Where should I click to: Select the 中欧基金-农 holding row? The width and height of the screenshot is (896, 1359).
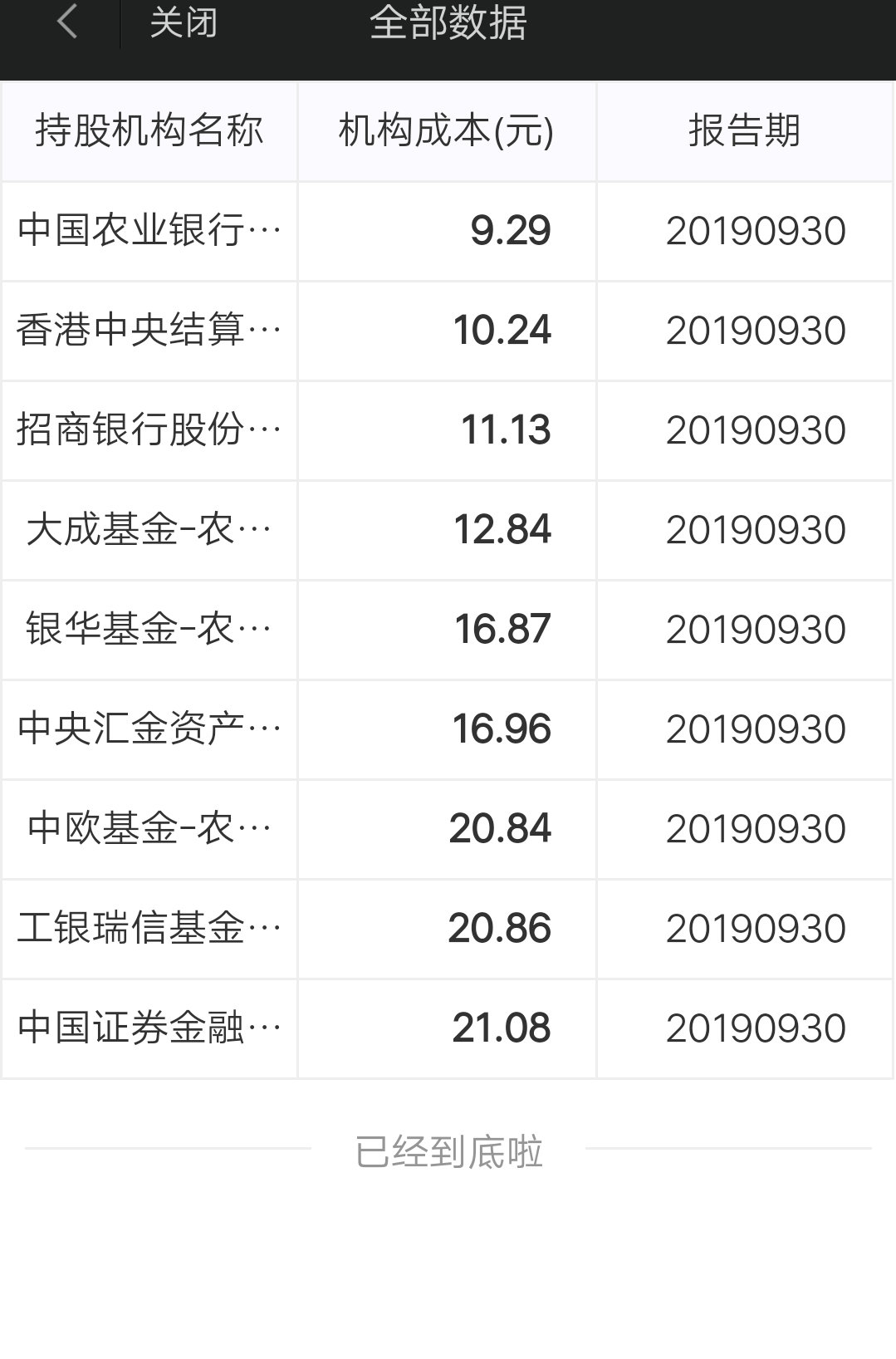[x=149, y=829]
